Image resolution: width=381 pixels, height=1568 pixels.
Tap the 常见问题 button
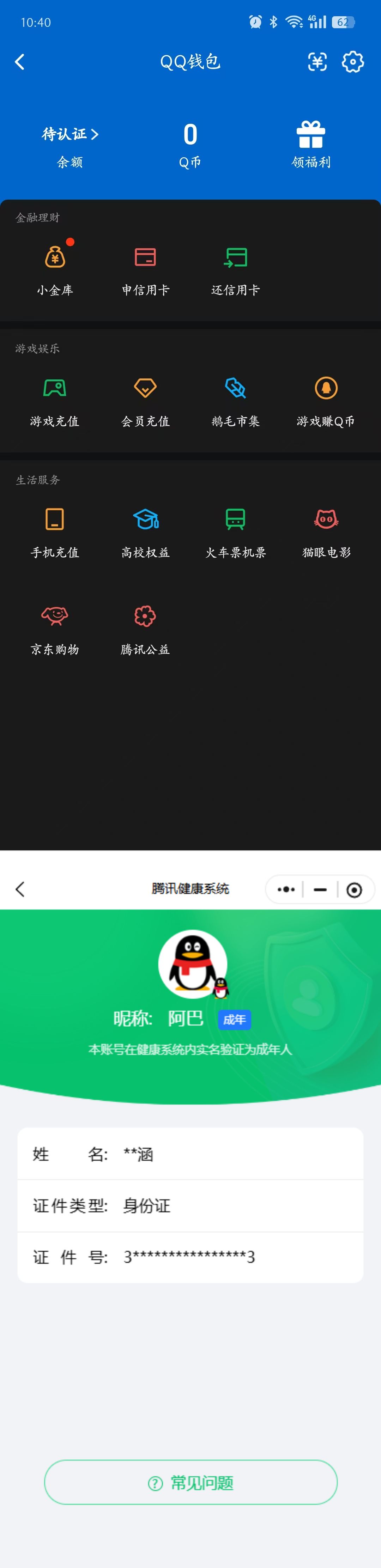point(190,1483)
